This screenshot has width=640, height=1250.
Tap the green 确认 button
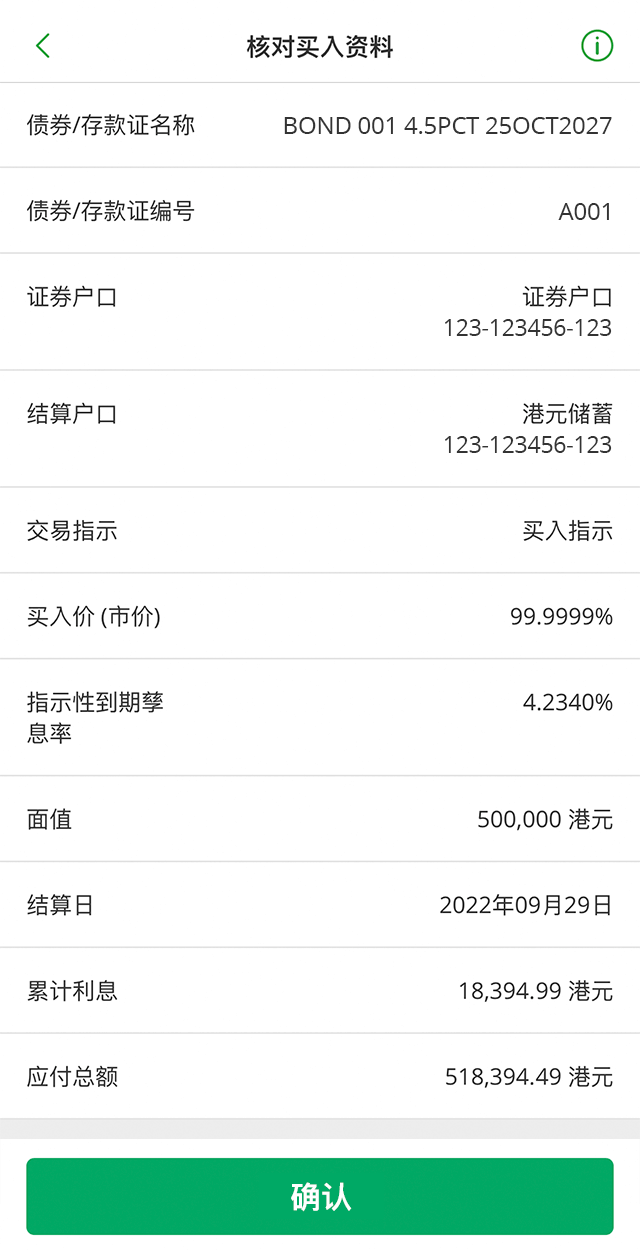(x=320, y=1196)
